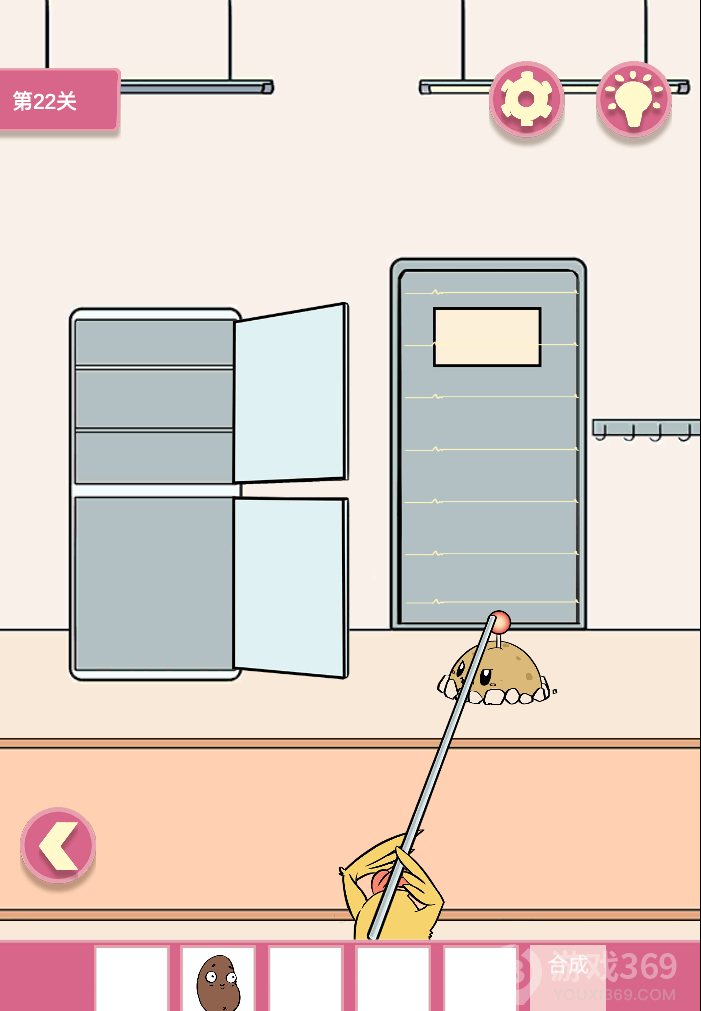Screen dimensions: 701x1011
Task: Tap the door's window panel
Action: coord(487,337)
